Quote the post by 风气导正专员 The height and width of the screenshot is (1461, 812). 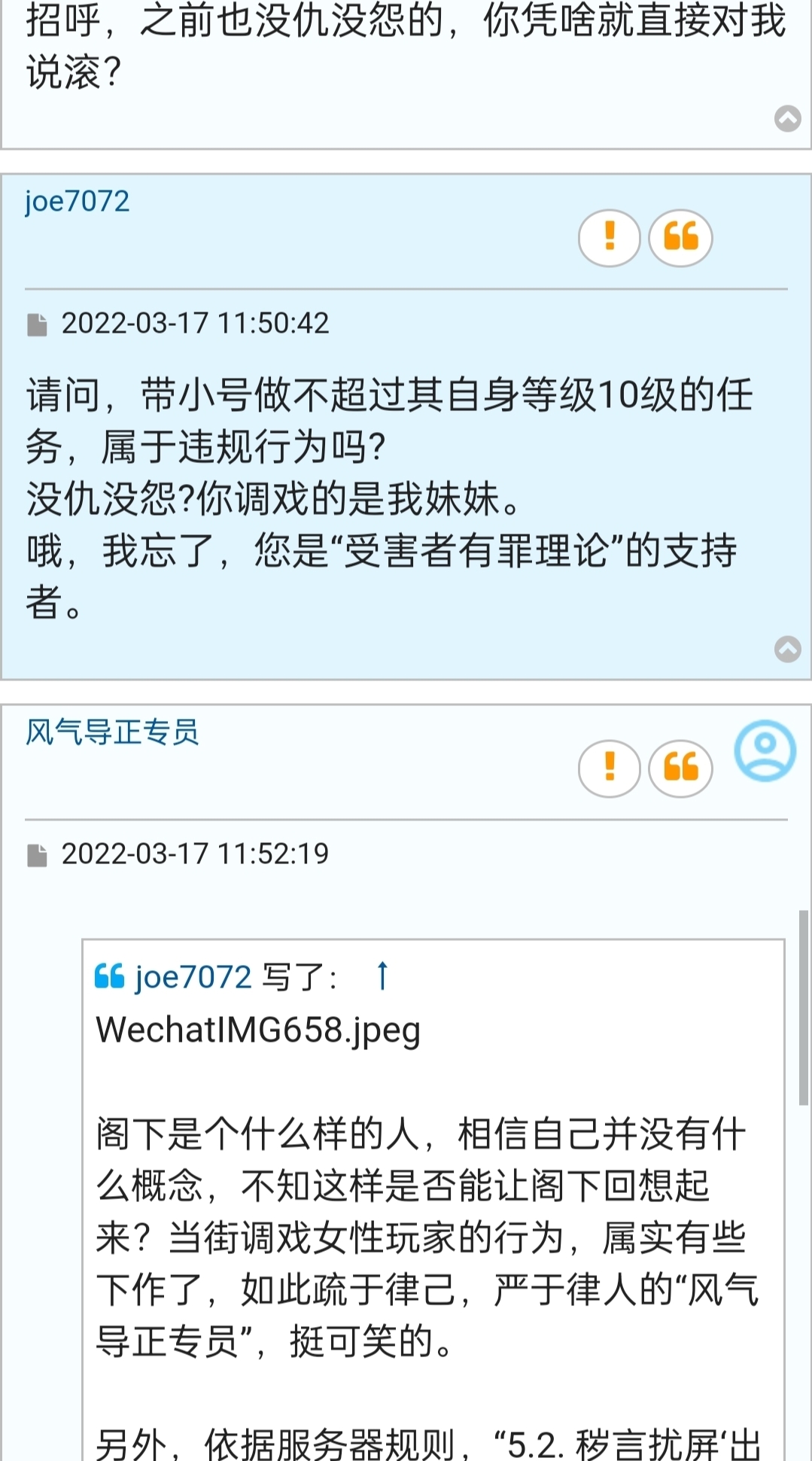(x=680, y=769)
